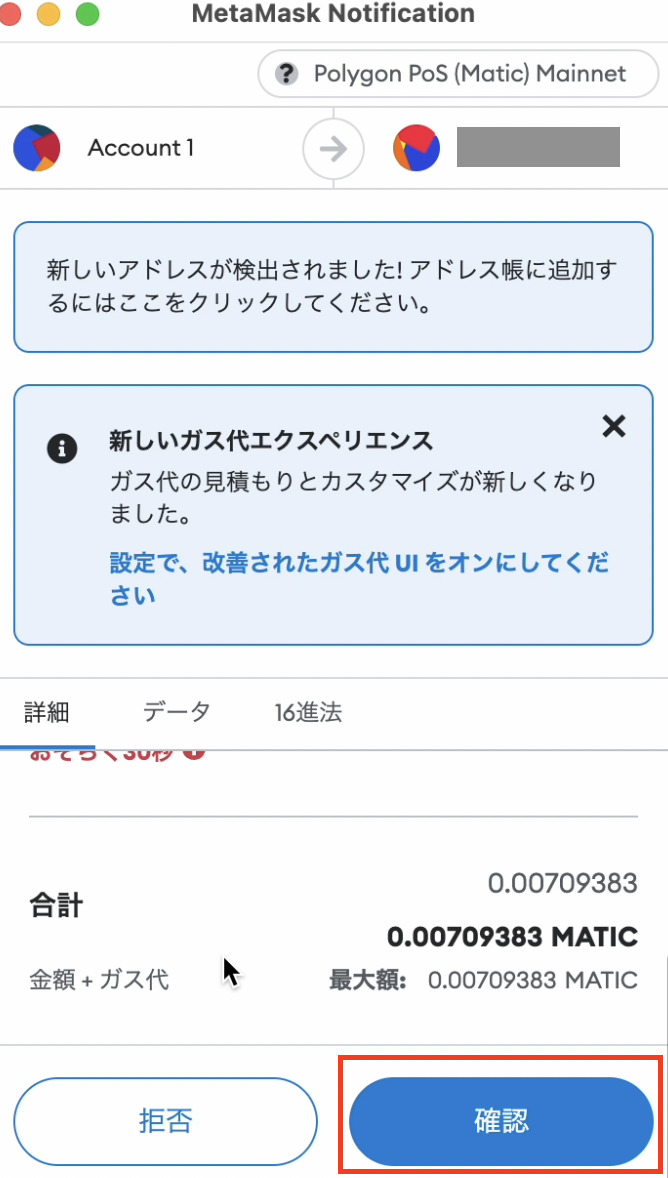Switch to the データ tab
Viewport: 668px width, 1178px height.
pyautogui.click(x=177, y=711)
